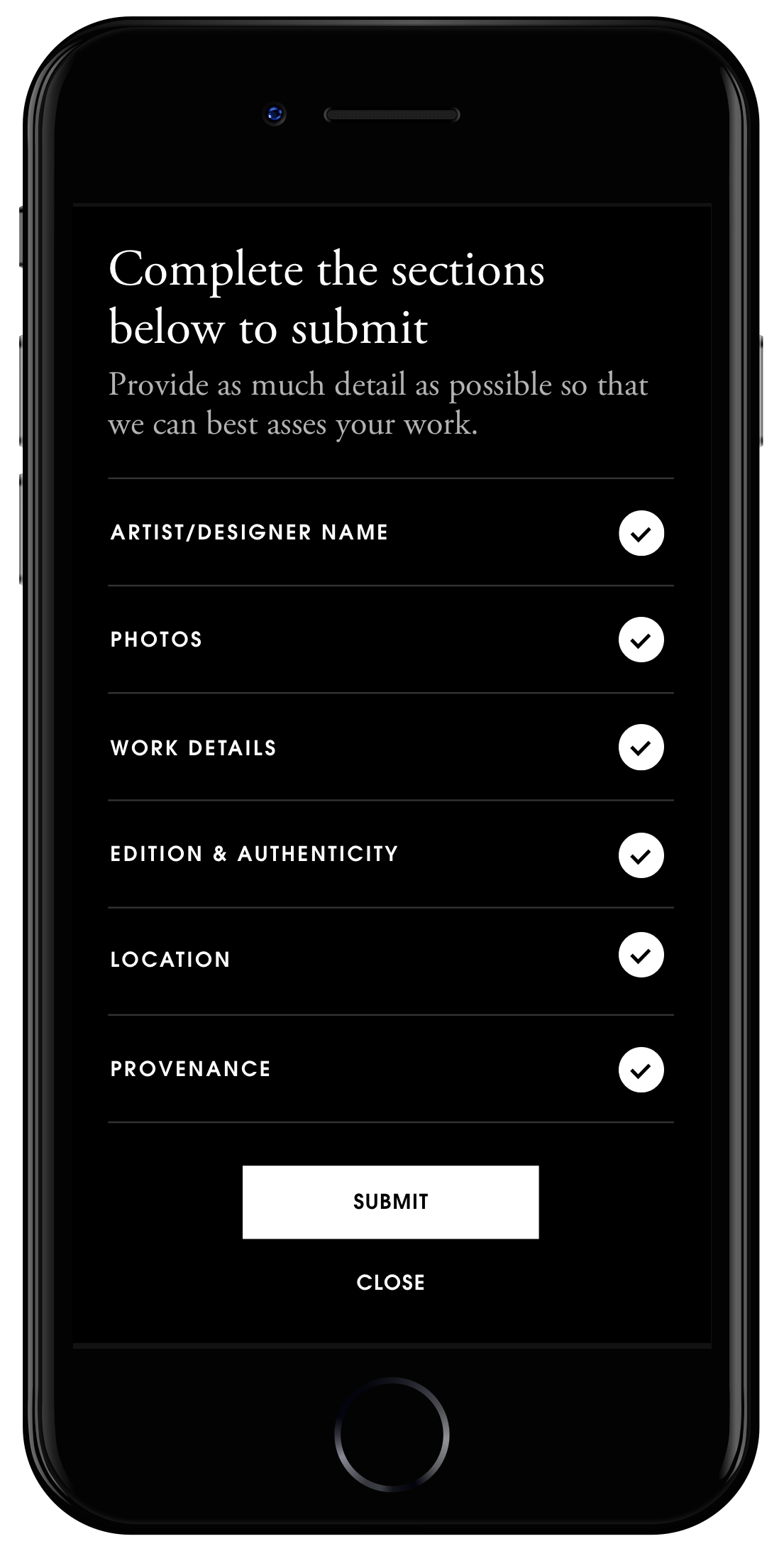Select the Location section
This screenshot has width=784, height=1551.
pos(171,960)
